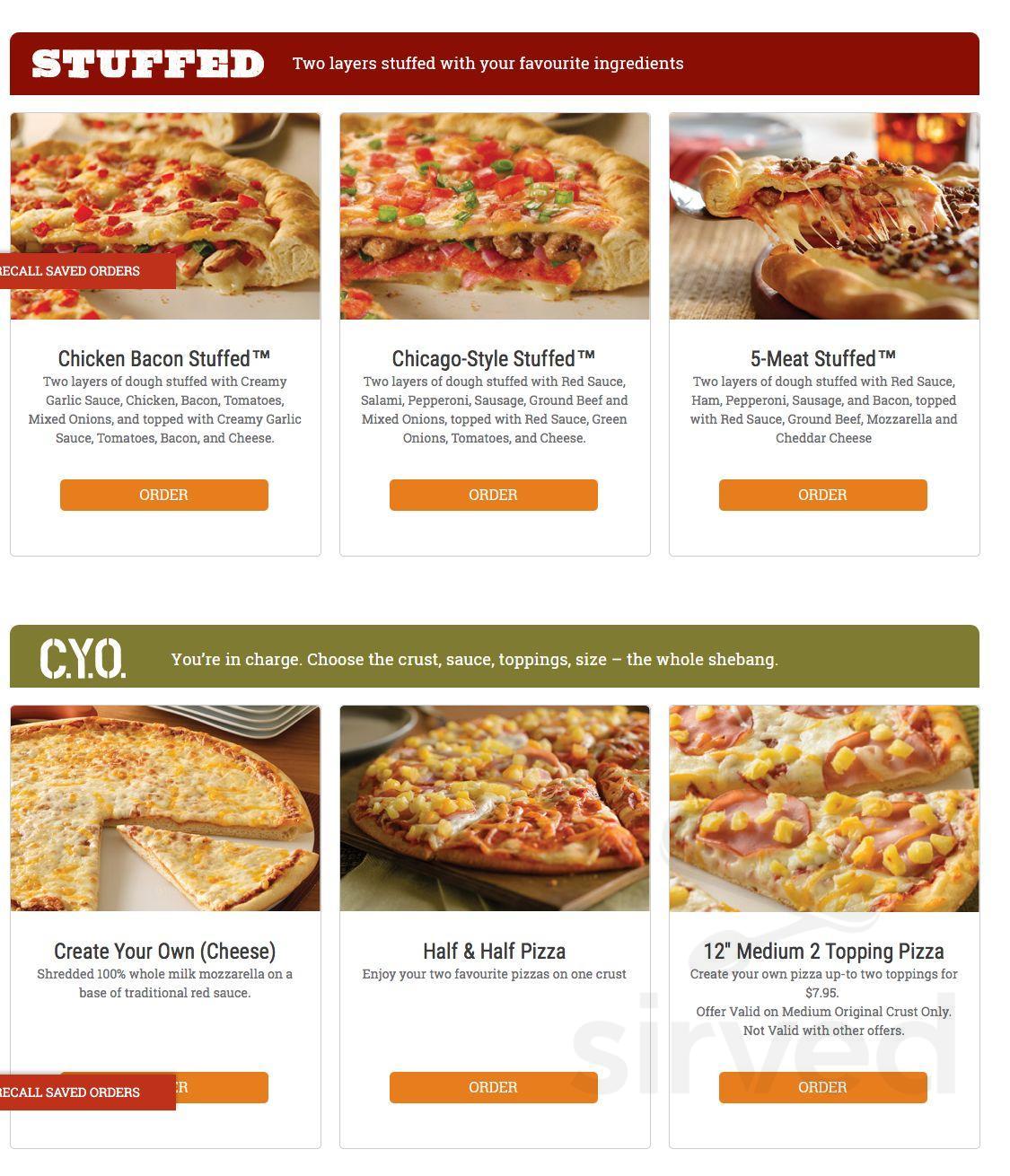Screen dimensions: 1010x1176
Task: Select the Half & Half Pizza title link
Action: [493, 951]
